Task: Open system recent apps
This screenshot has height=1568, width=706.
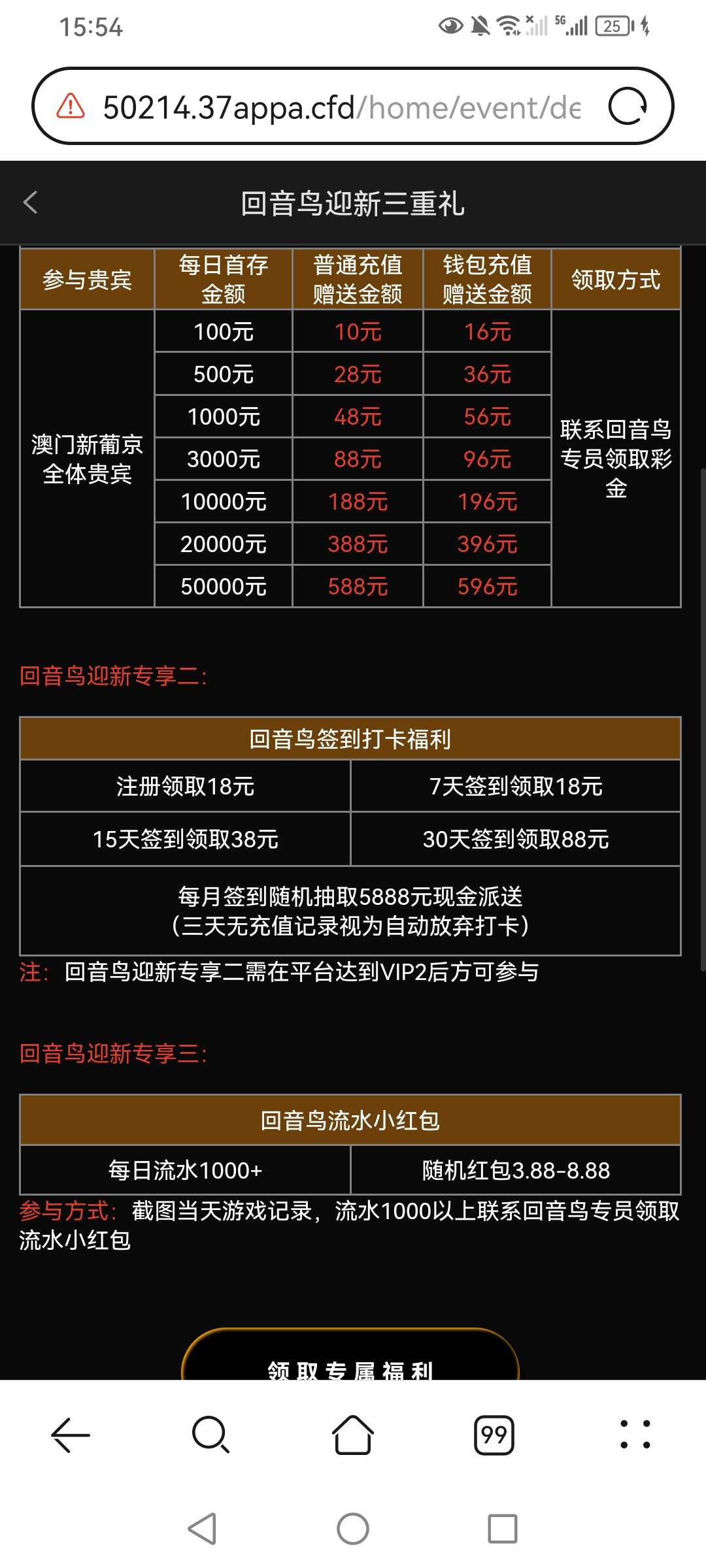Action: pyautogui.click(x=502, y=1529)
